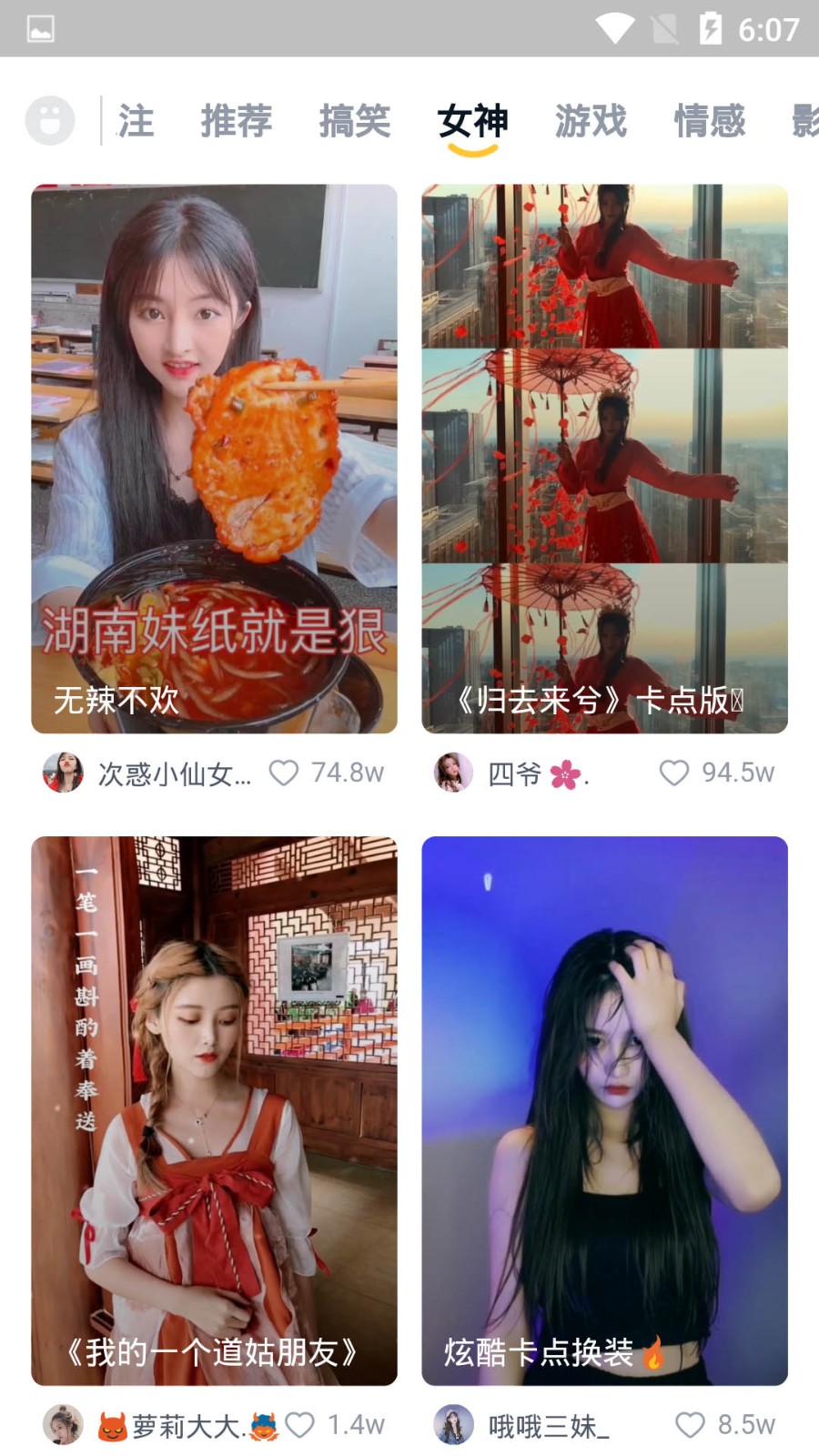Like the video by 哦哦三妹_
The image size is (819, 1456).
click(x=690, y=1424)
